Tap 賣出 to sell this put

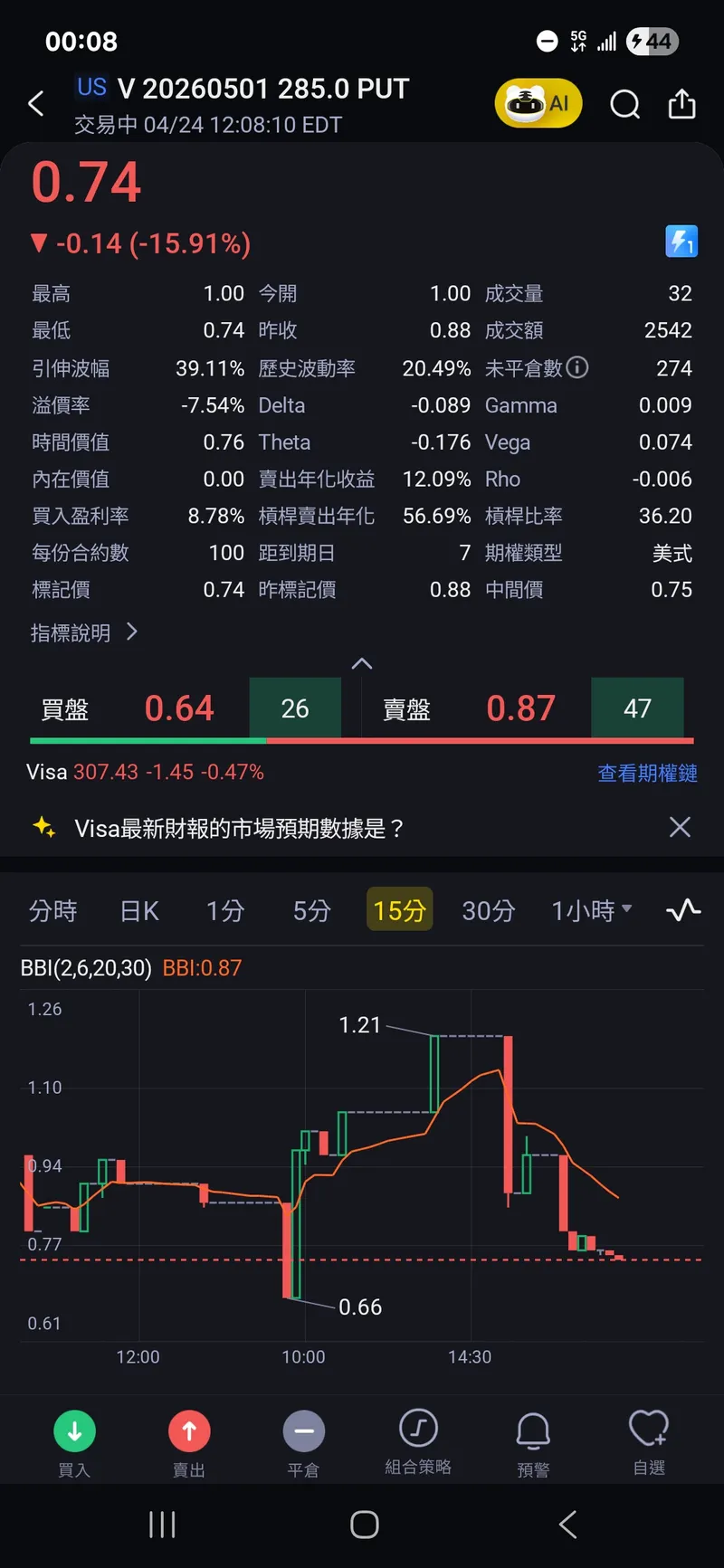point(189,1443)
